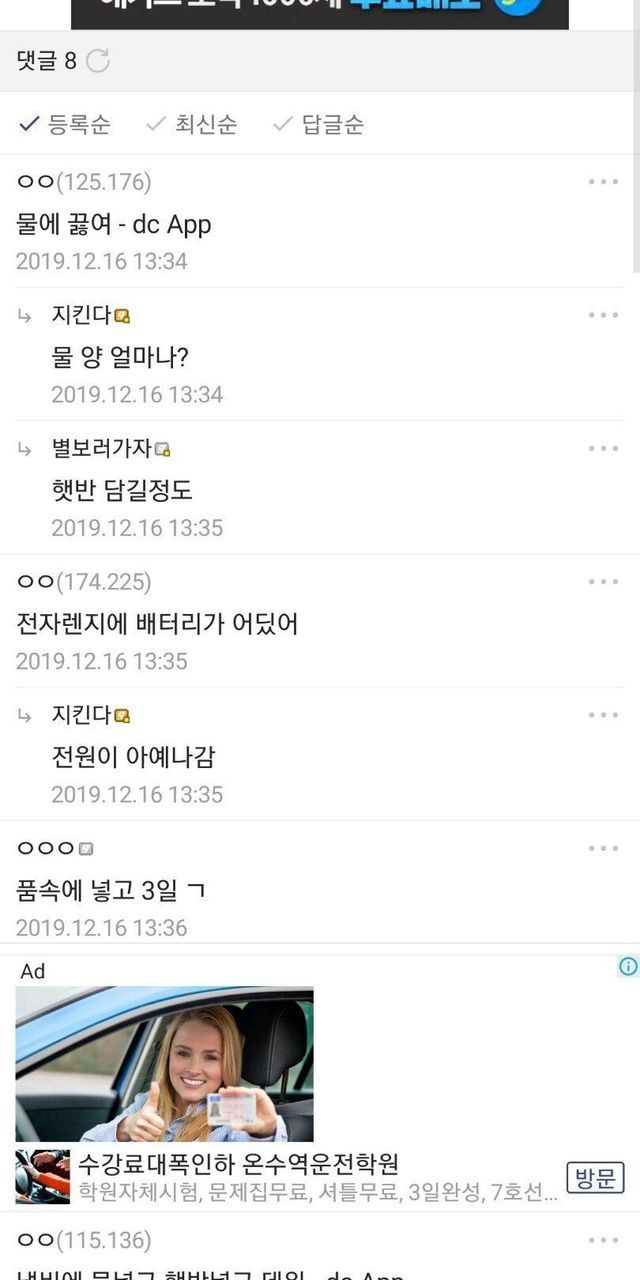Open options for the '품속에 넣고 3일' comment

[x=603, y=848]
